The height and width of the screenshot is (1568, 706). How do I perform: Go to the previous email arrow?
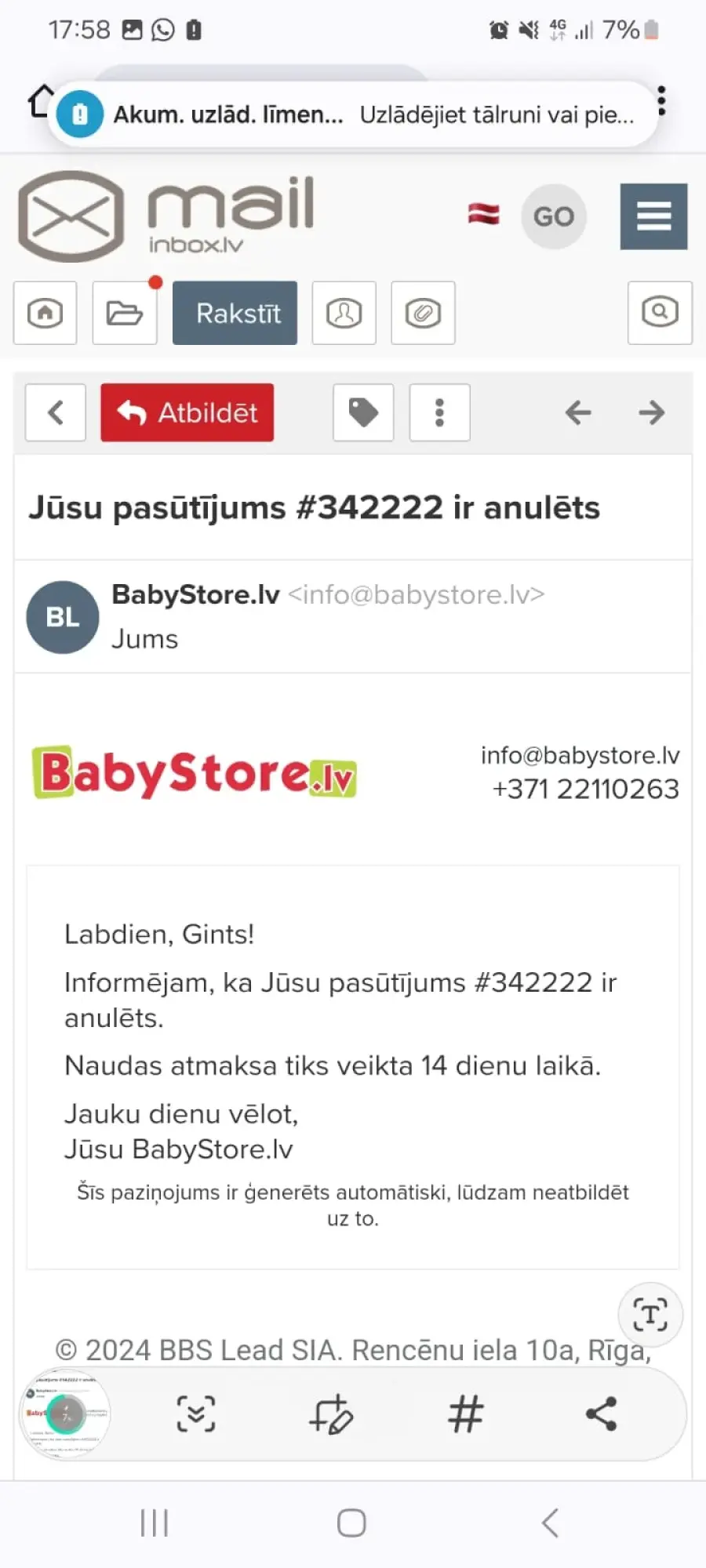[x=578, y=412]
